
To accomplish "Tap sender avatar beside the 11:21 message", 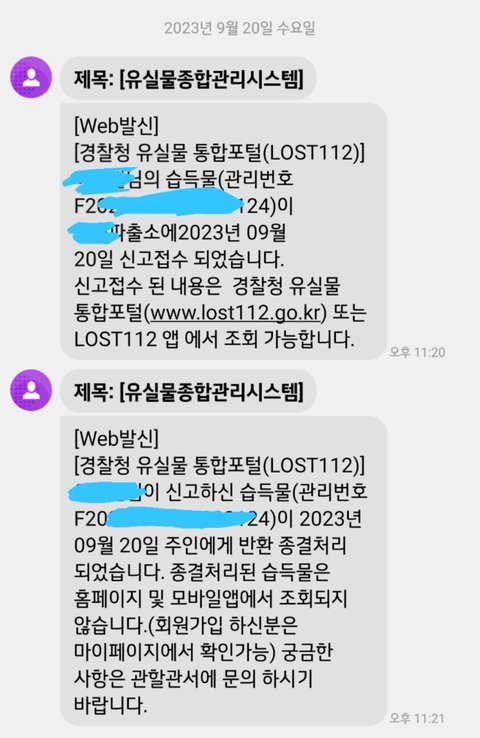I will pyautogui.click(x=32, y=390).
